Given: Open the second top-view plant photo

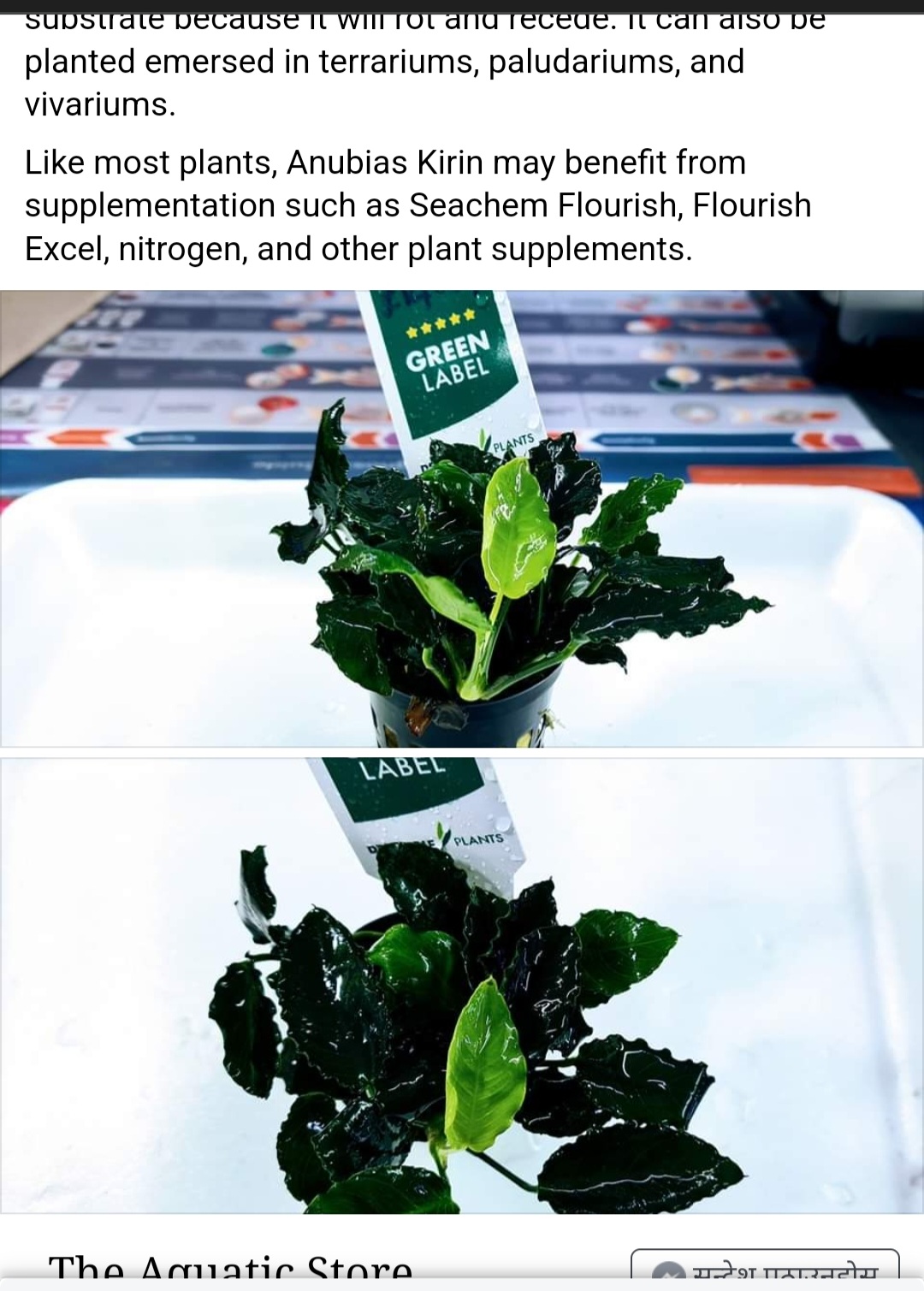Looking at the screenshot, I should 462,986.
